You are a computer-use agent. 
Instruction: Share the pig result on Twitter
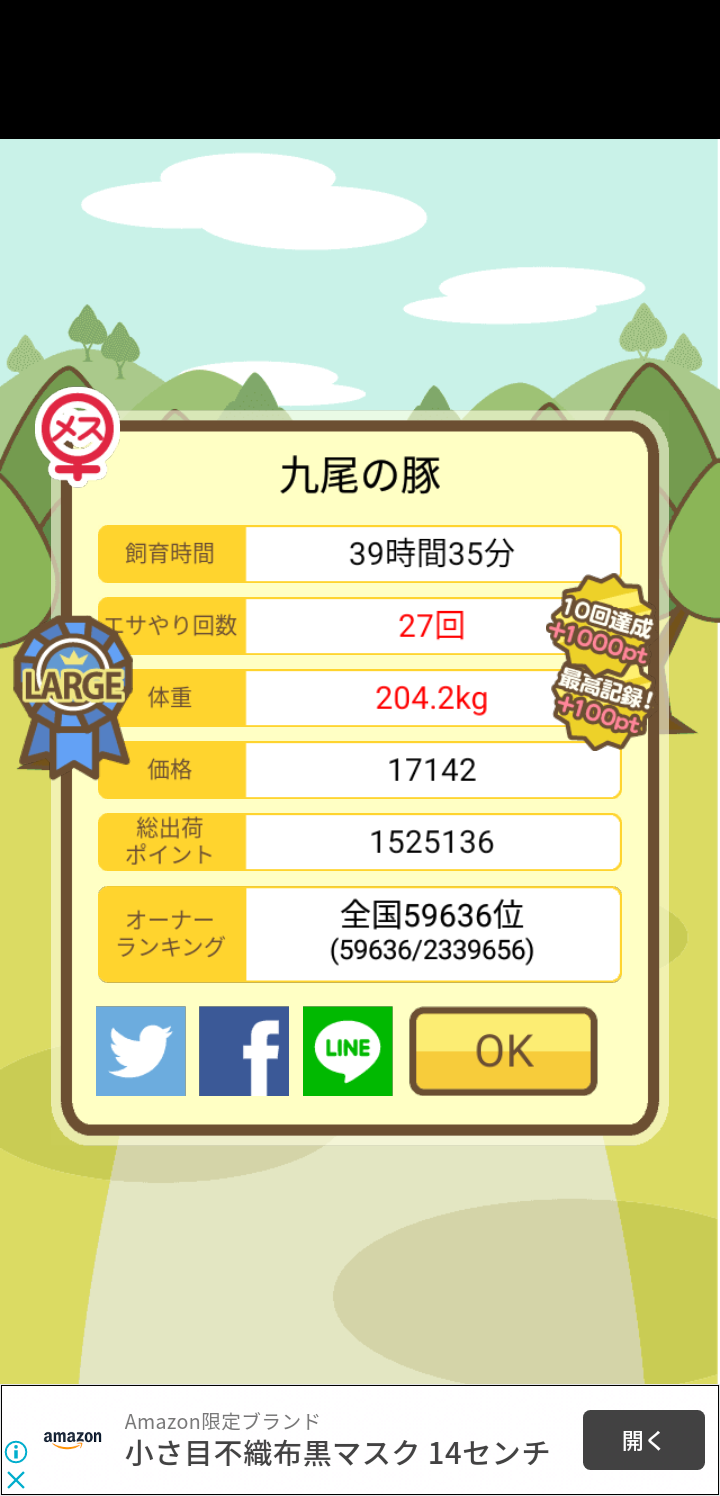[x=141, y=1051]
